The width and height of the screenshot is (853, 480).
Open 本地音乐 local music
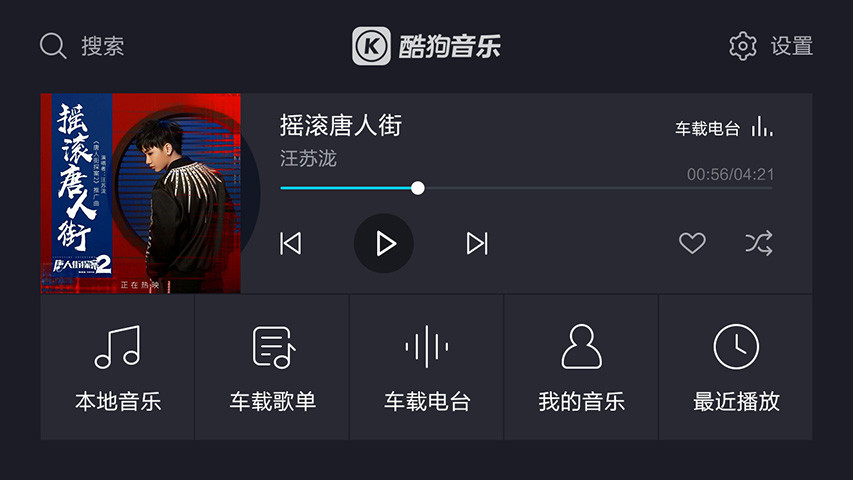(118, 367)
